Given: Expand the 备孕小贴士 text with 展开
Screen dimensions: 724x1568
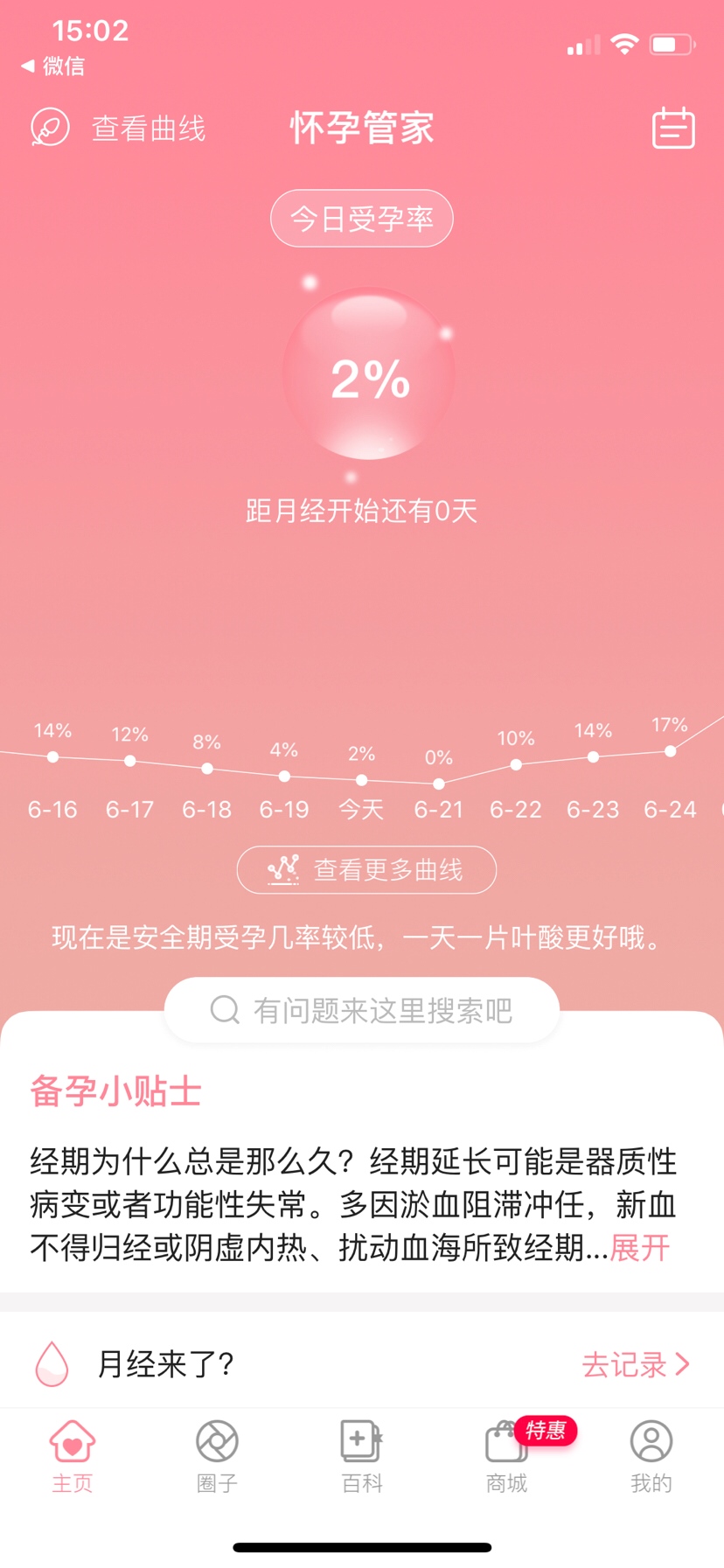Looking at the screenshot, I should pos(639,1247).
